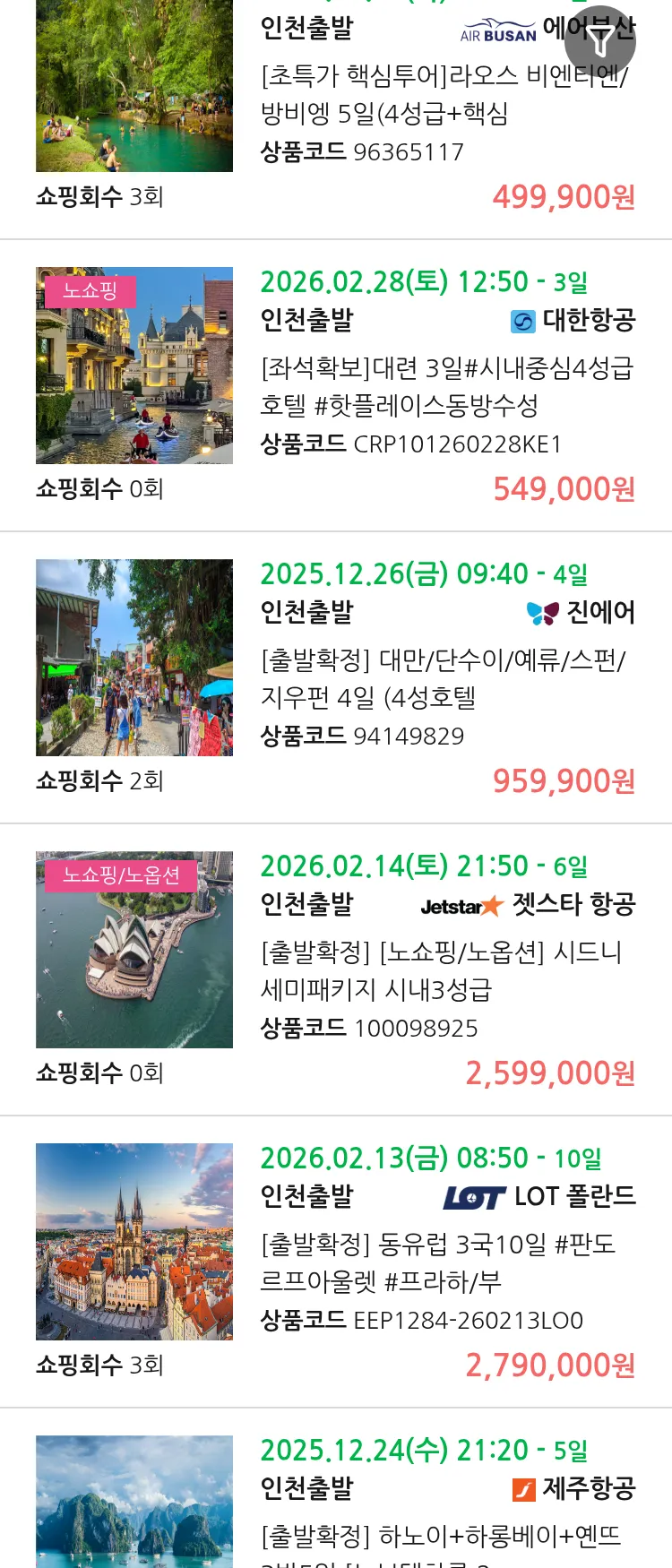Open the floating filter button

point(599,41)
